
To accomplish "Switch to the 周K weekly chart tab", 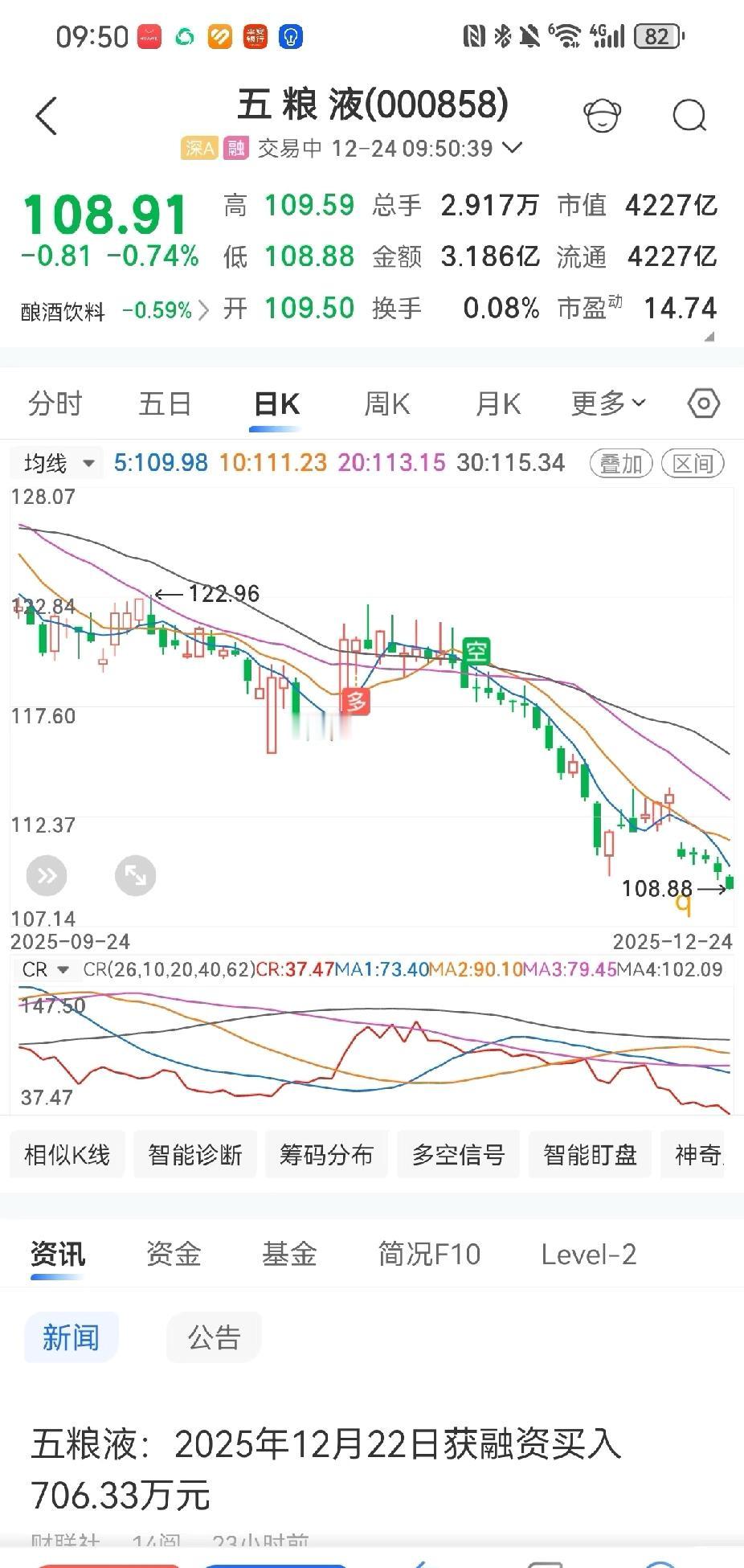I will point(386,403).
